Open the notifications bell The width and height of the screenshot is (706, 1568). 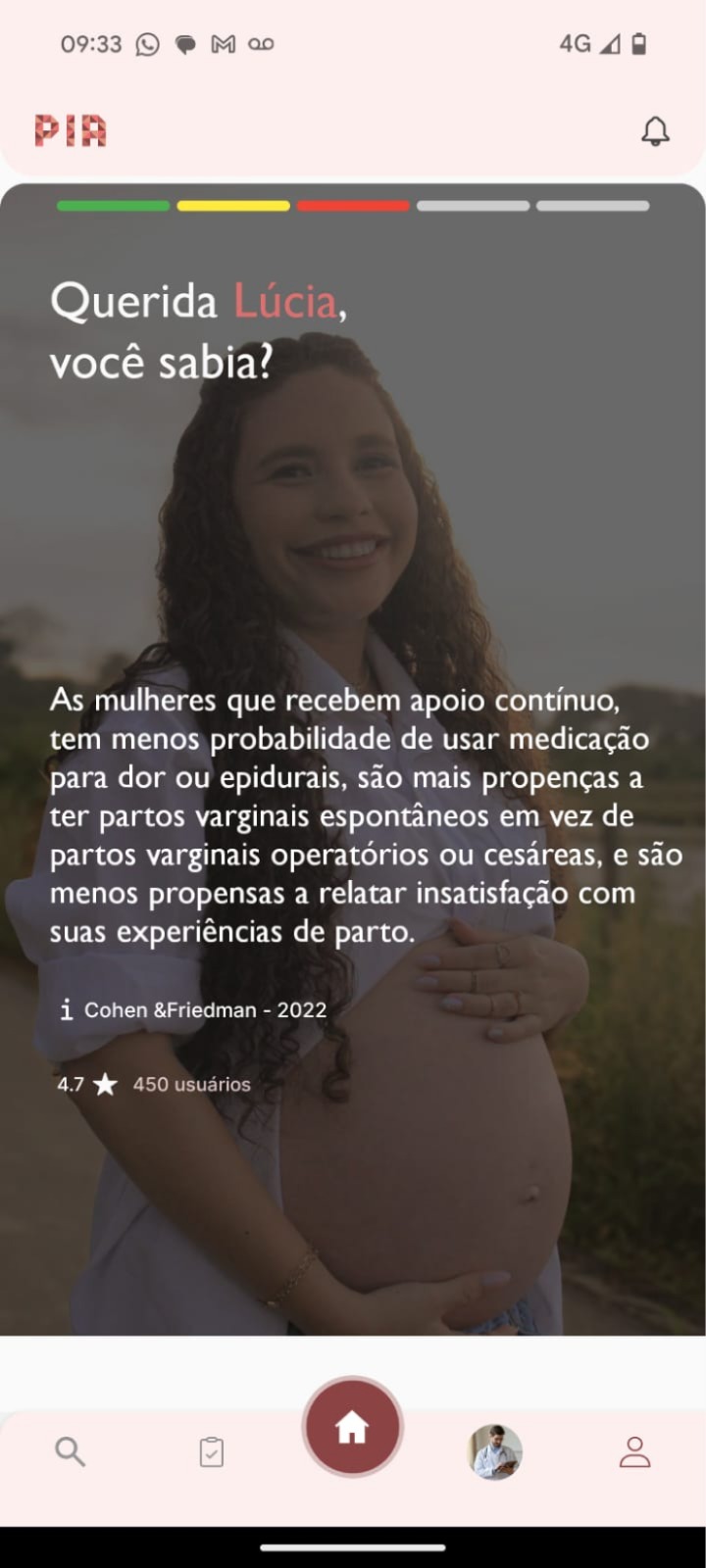pyautogui.click(x=655, y=131)
